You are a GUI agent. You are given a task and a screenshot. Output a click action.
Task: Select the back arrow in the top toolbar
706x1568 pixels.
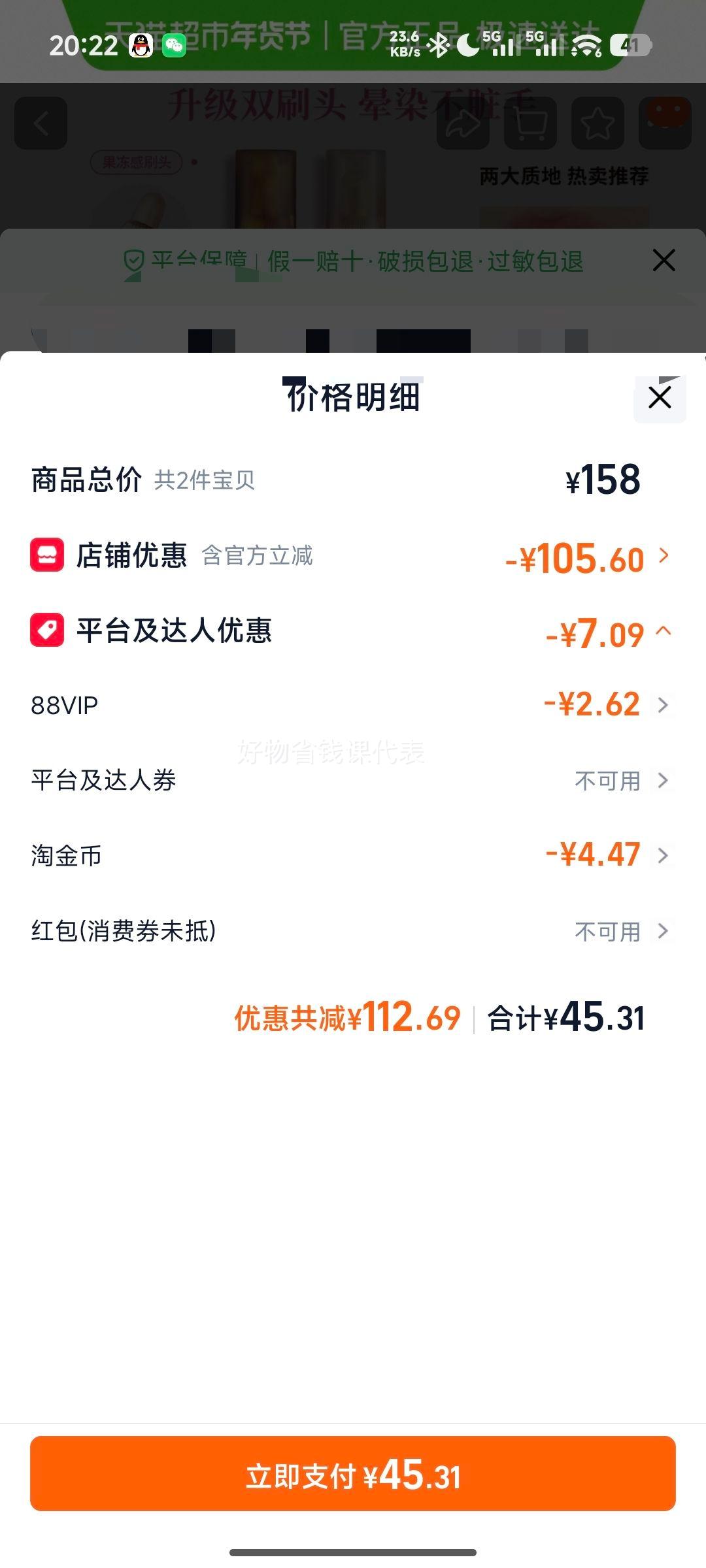click(41, 124)
